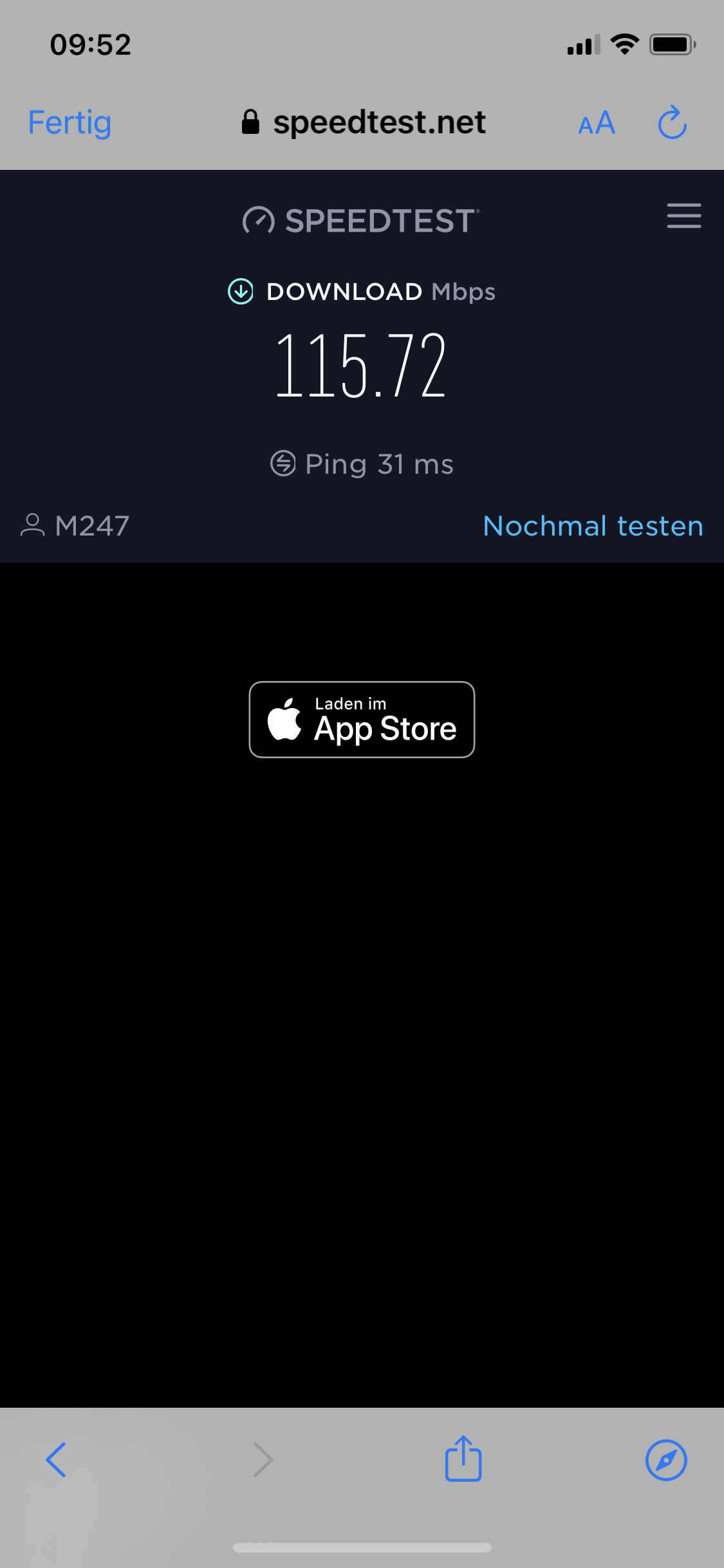This screenshot has height=1568, width=724.
Task: Reload the speedtest.net page
Action: click(x=673, y=122)
